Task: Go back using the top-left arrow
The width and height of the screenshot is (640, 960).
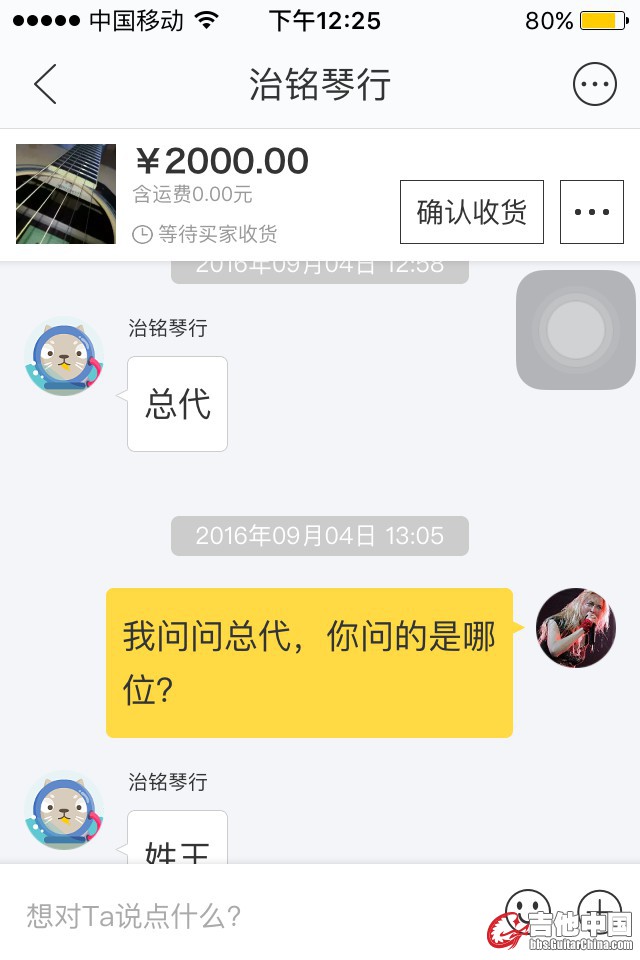Action: pyautogui.click(x=45, y=85)
